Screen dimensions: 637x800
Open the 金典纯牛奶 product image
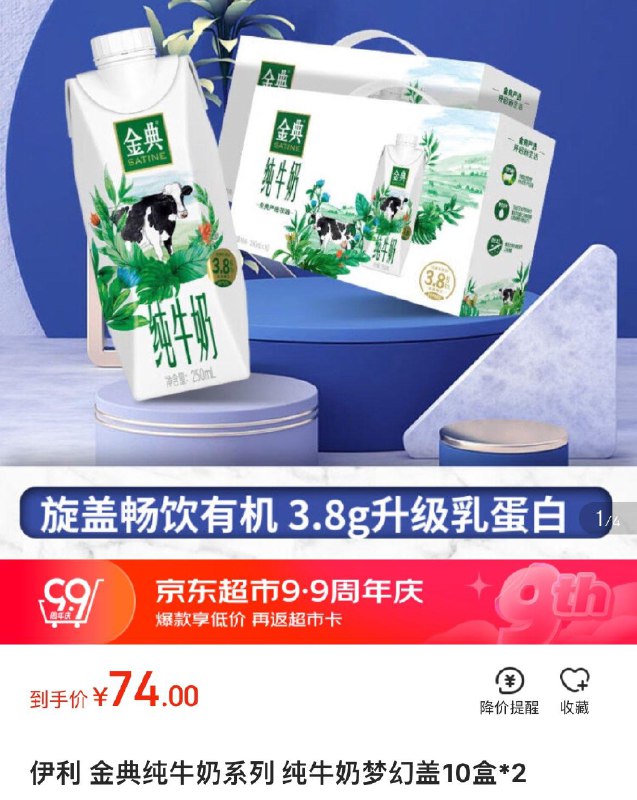[318, 240]
